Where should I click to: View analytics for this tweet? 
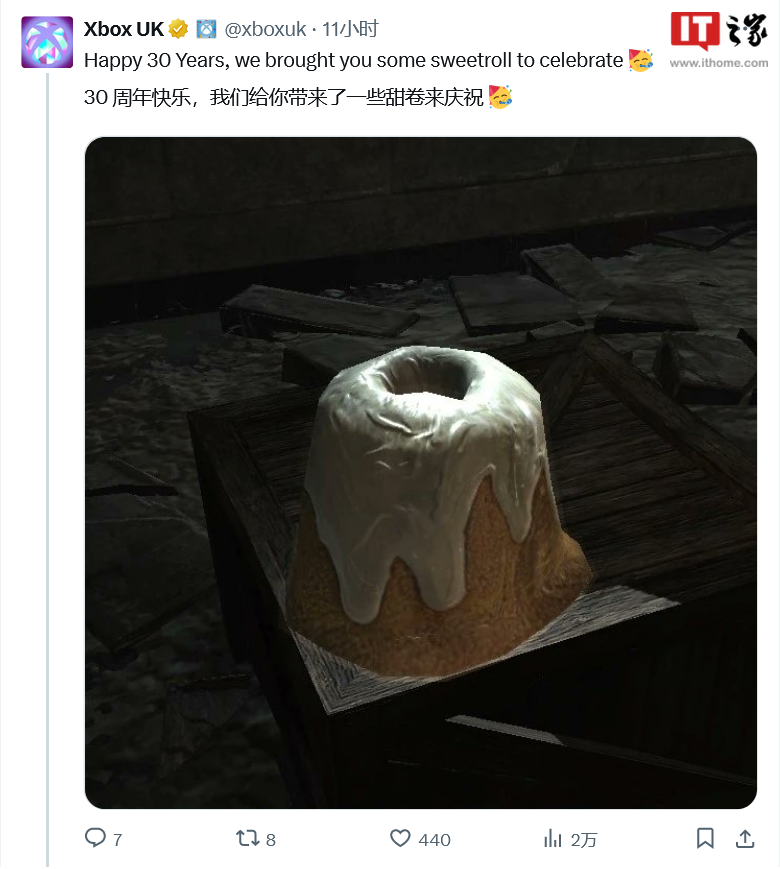[x=552, y=838]
